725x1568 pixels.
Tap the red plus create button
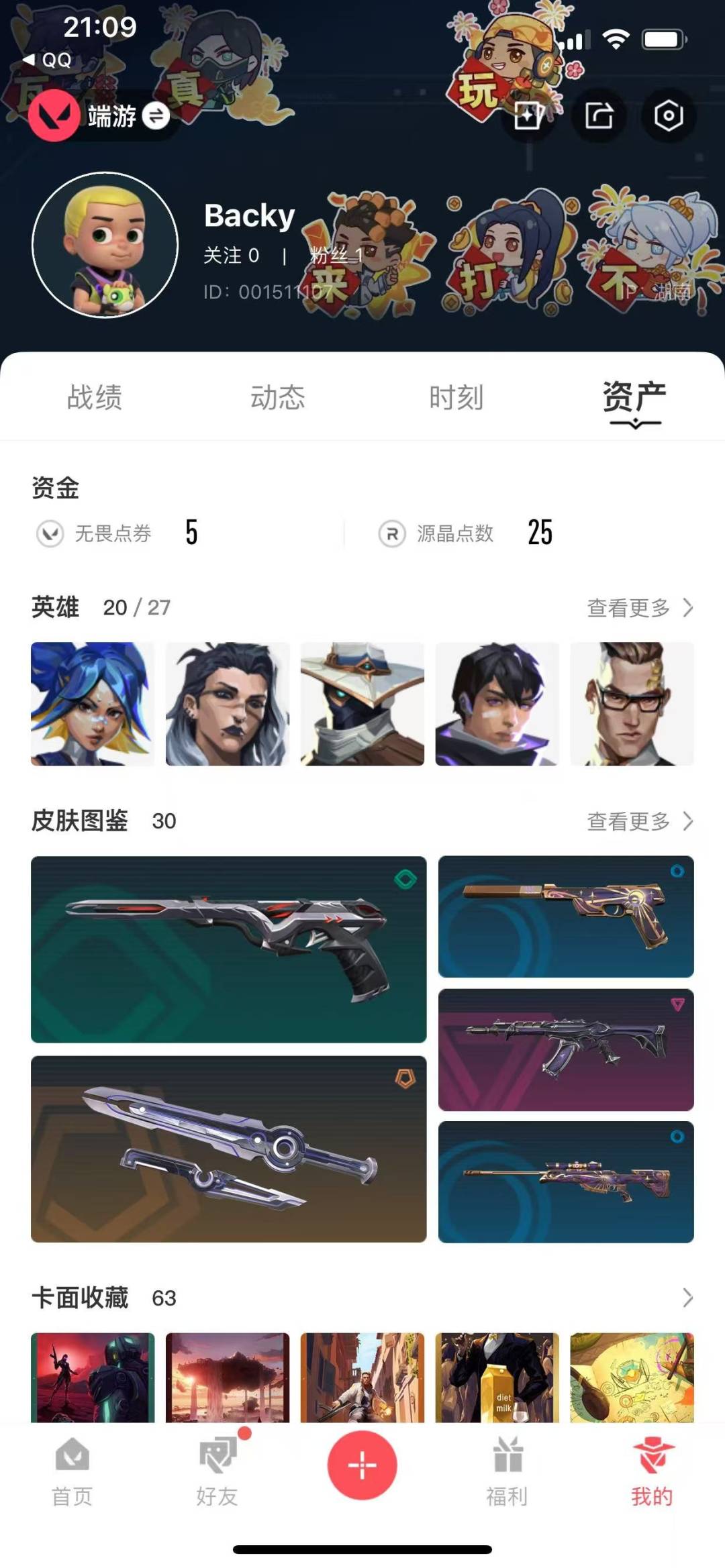[x=362, y=1465]
